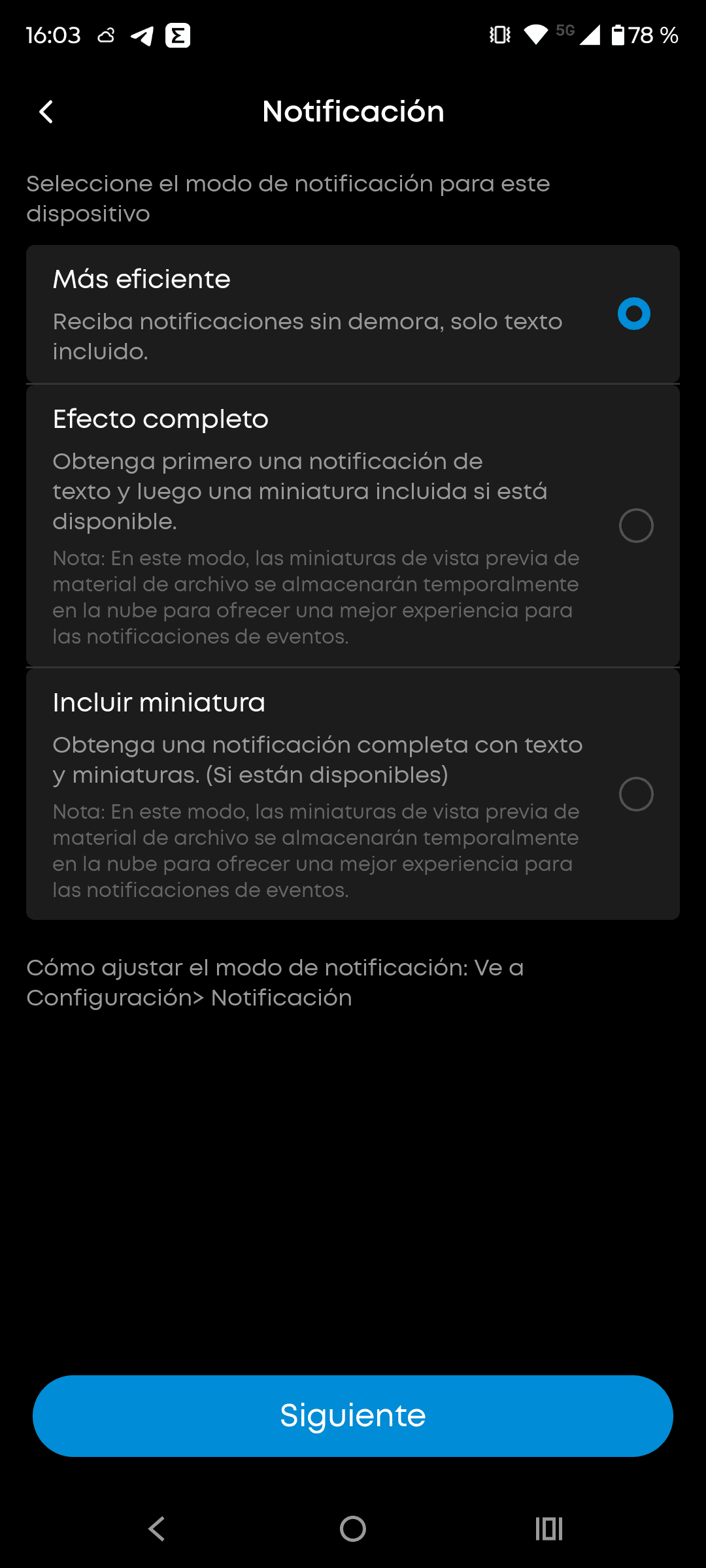Go to the system home screen
The image size is (706, 1568).
(353, 1529)
